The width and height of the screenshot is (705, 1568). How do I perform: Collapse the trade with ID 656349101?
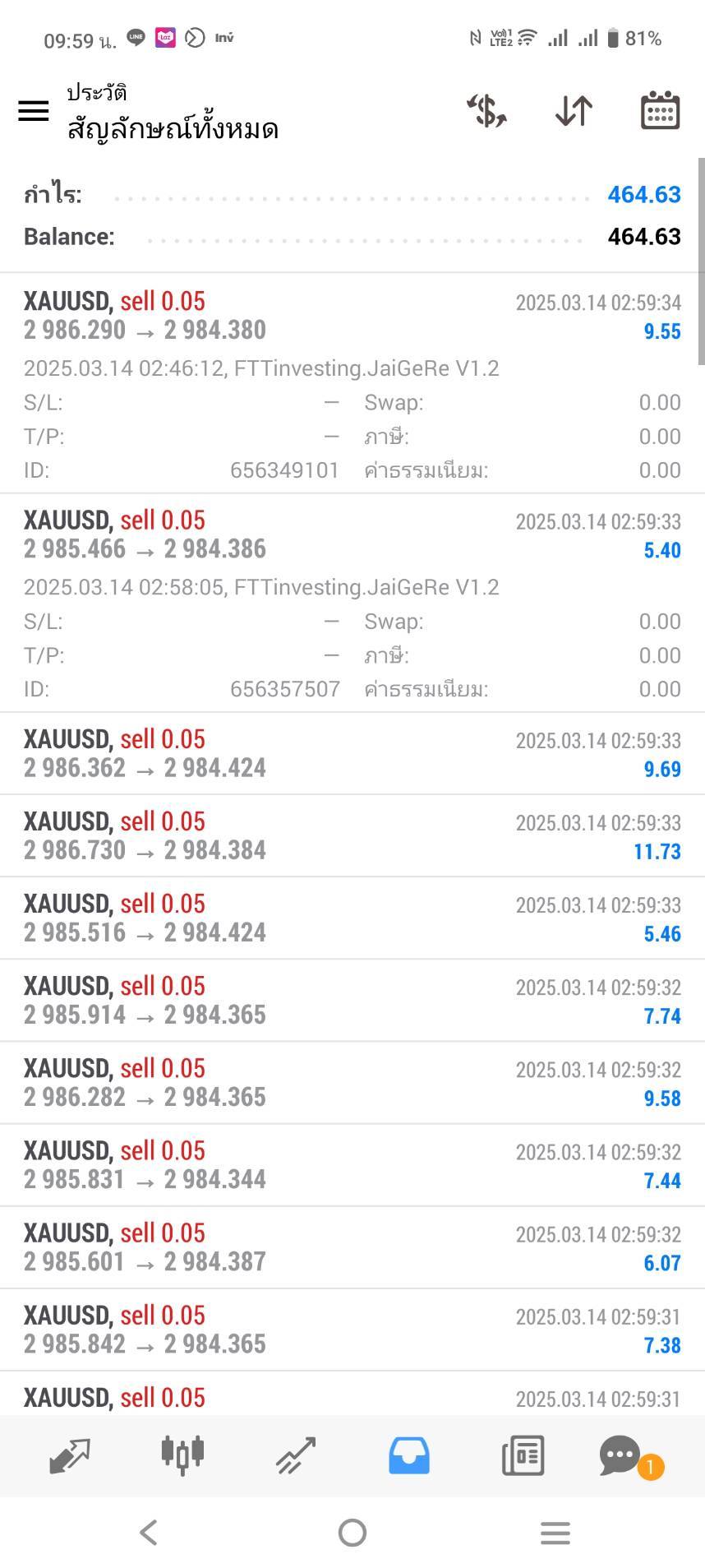(352, 383)
